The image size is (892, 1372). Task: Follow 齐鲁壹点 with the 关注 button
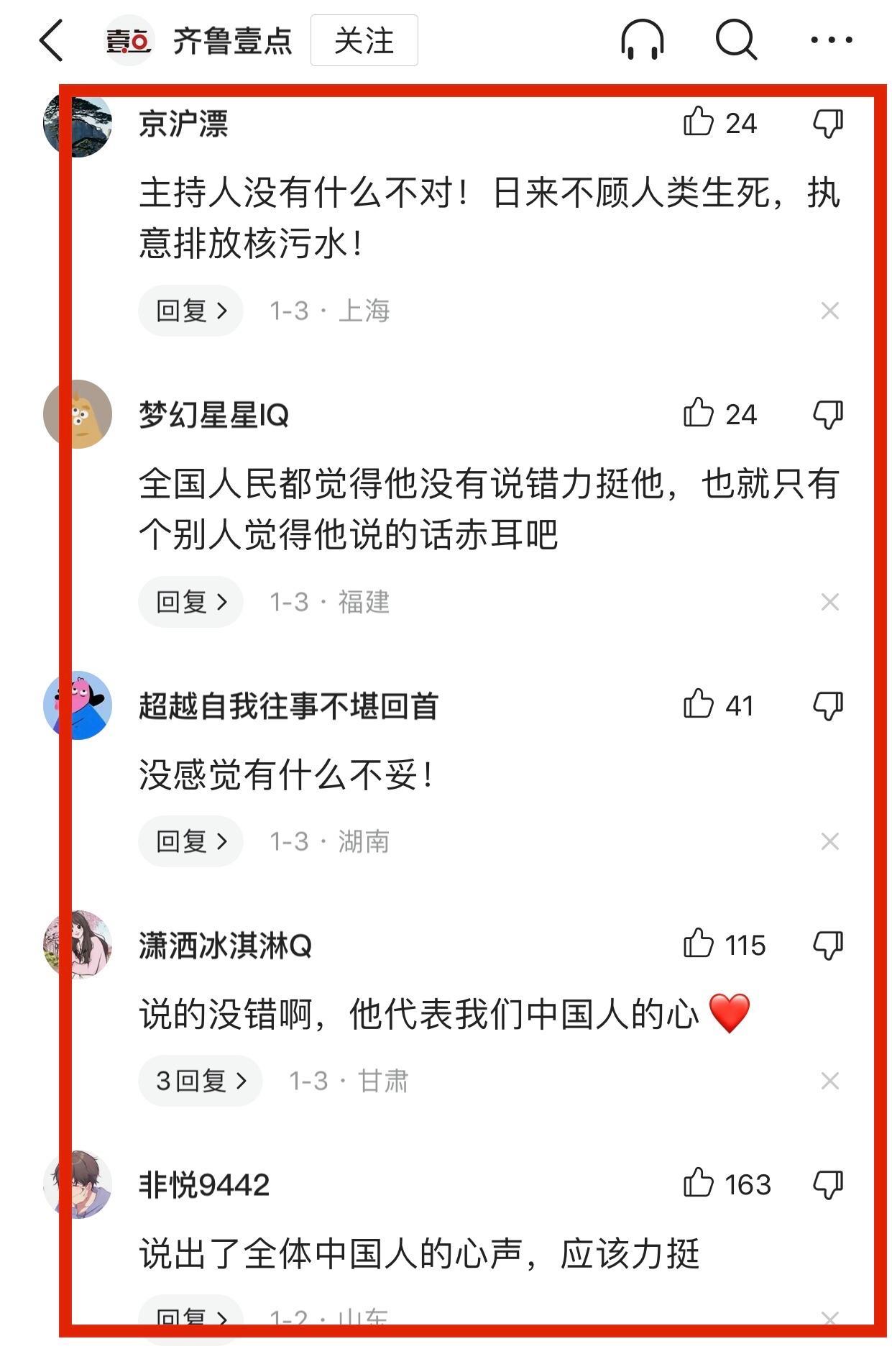click(364, 40)
